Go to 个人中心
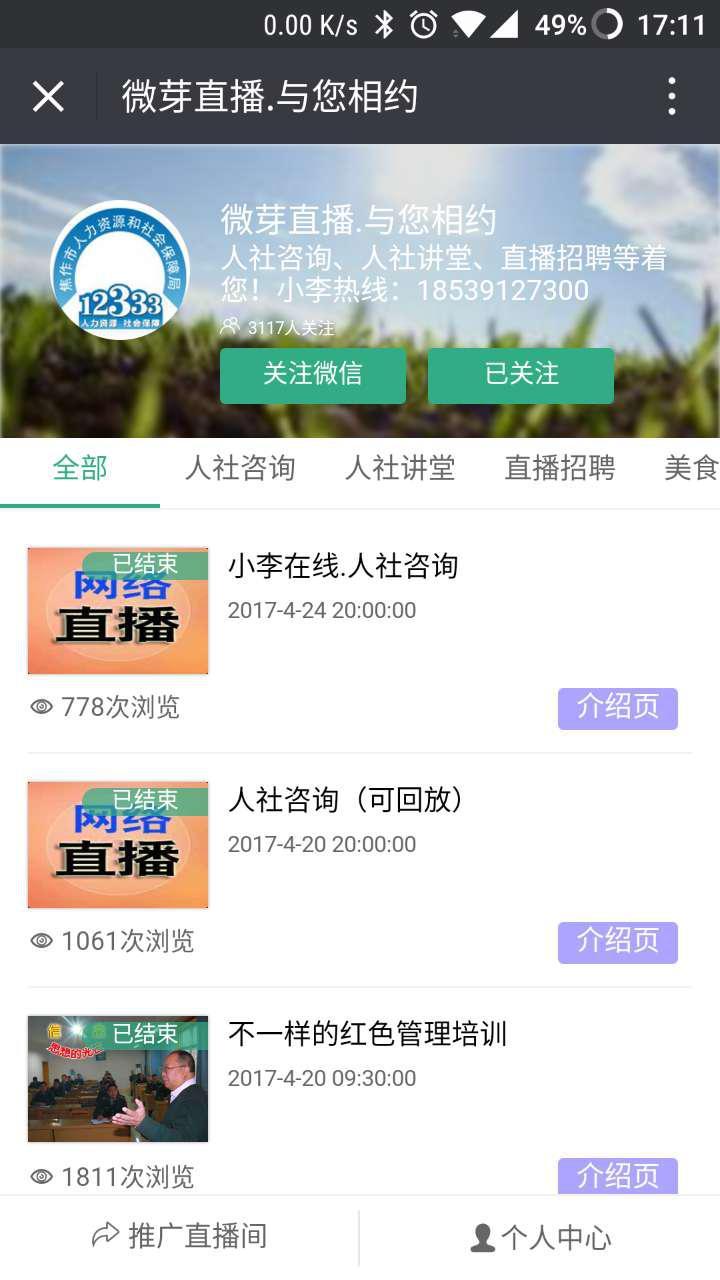Screen dimensions: 720x1280 [540, 1238]
